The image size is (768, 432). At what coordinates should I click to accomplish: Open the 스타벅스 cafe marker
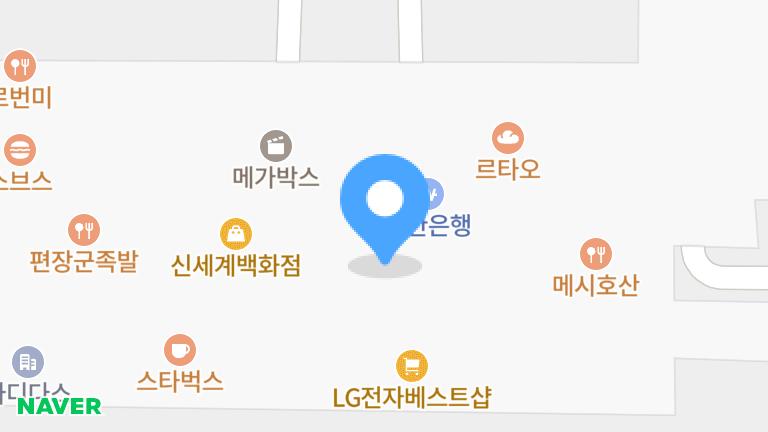point(180,351)
